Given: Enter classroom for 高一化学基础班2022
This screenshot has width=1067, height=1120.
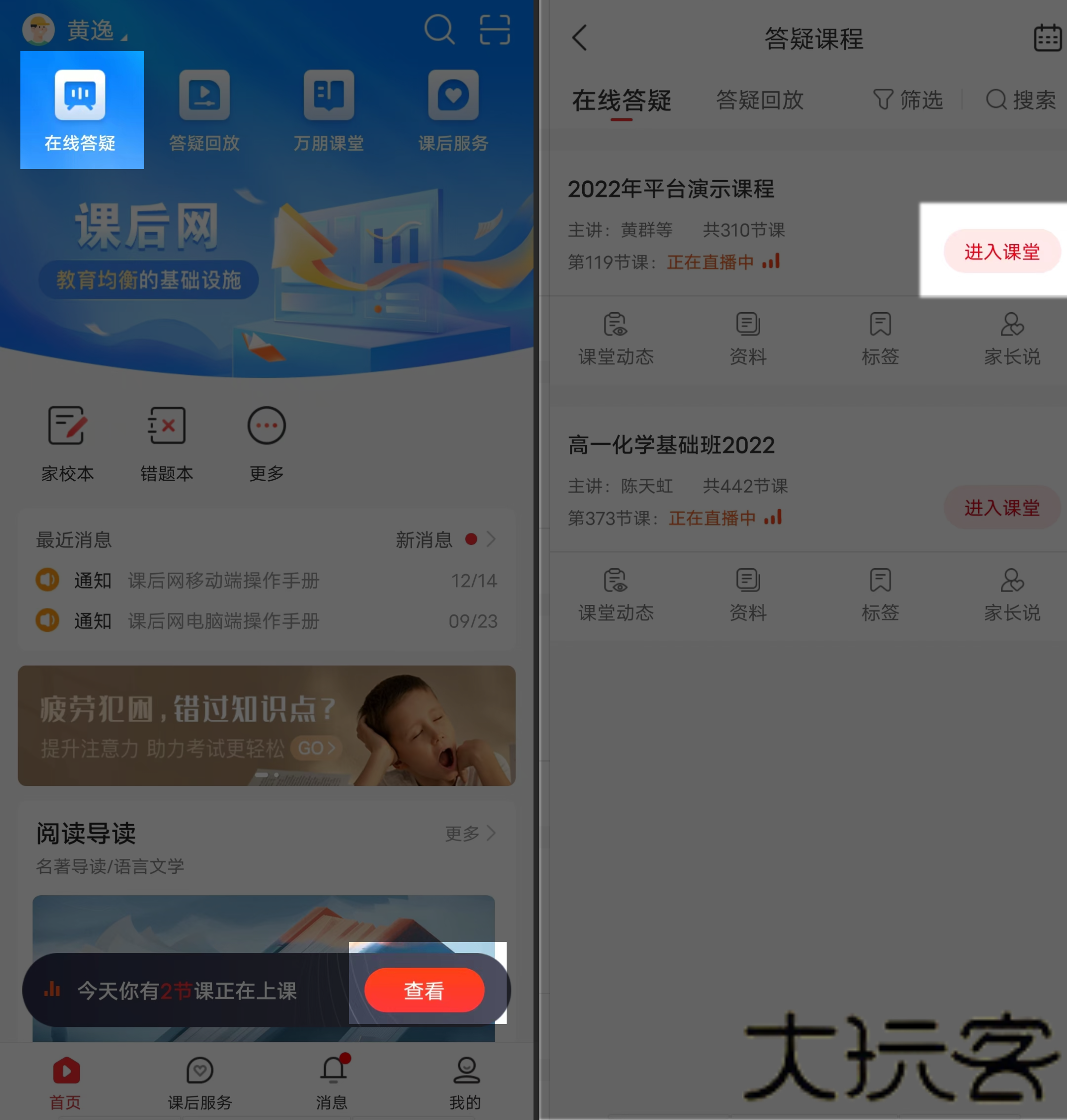Looking at the screenshot, I should coord(1001,507).
